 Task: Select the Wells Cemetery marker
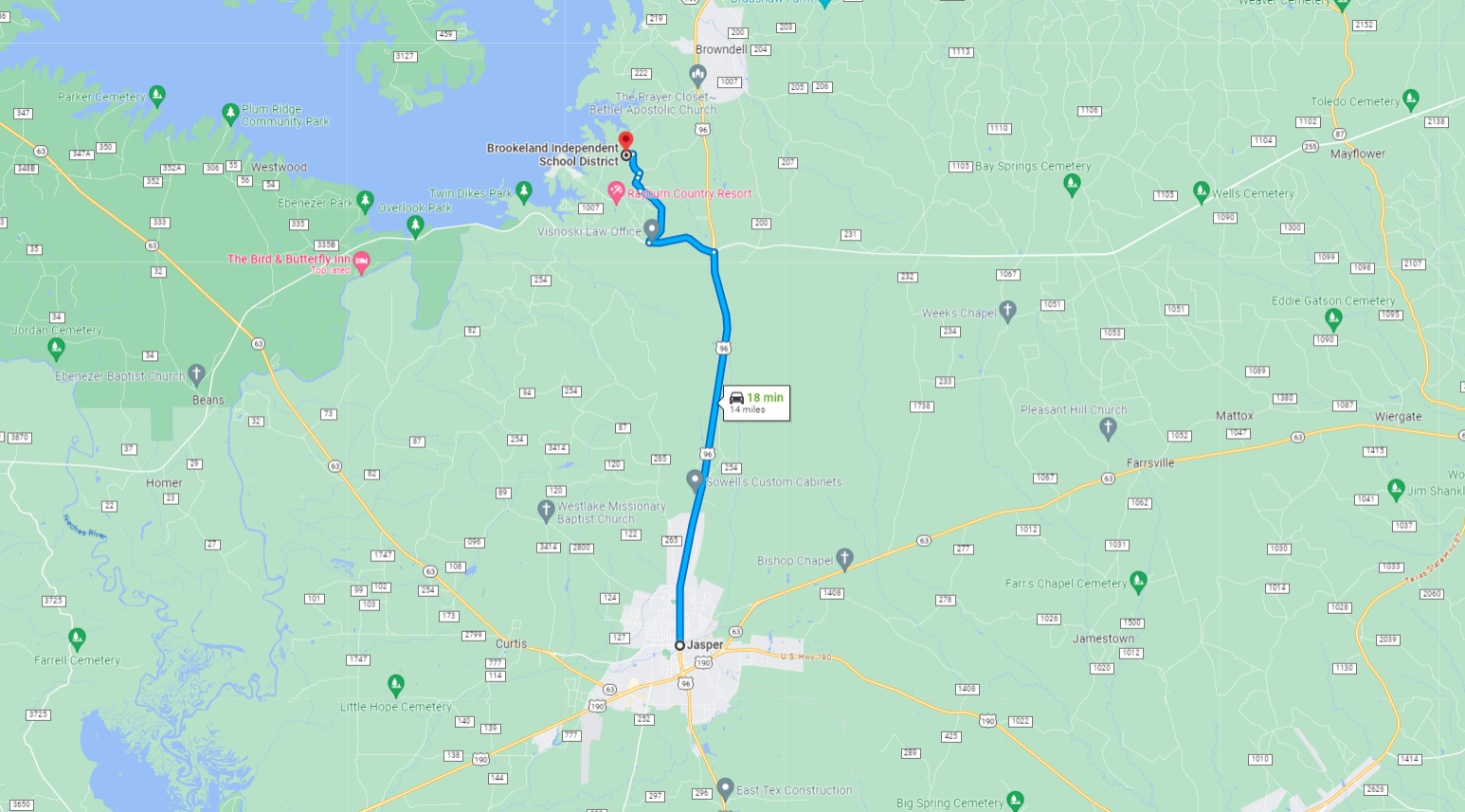coord(1202,192)
